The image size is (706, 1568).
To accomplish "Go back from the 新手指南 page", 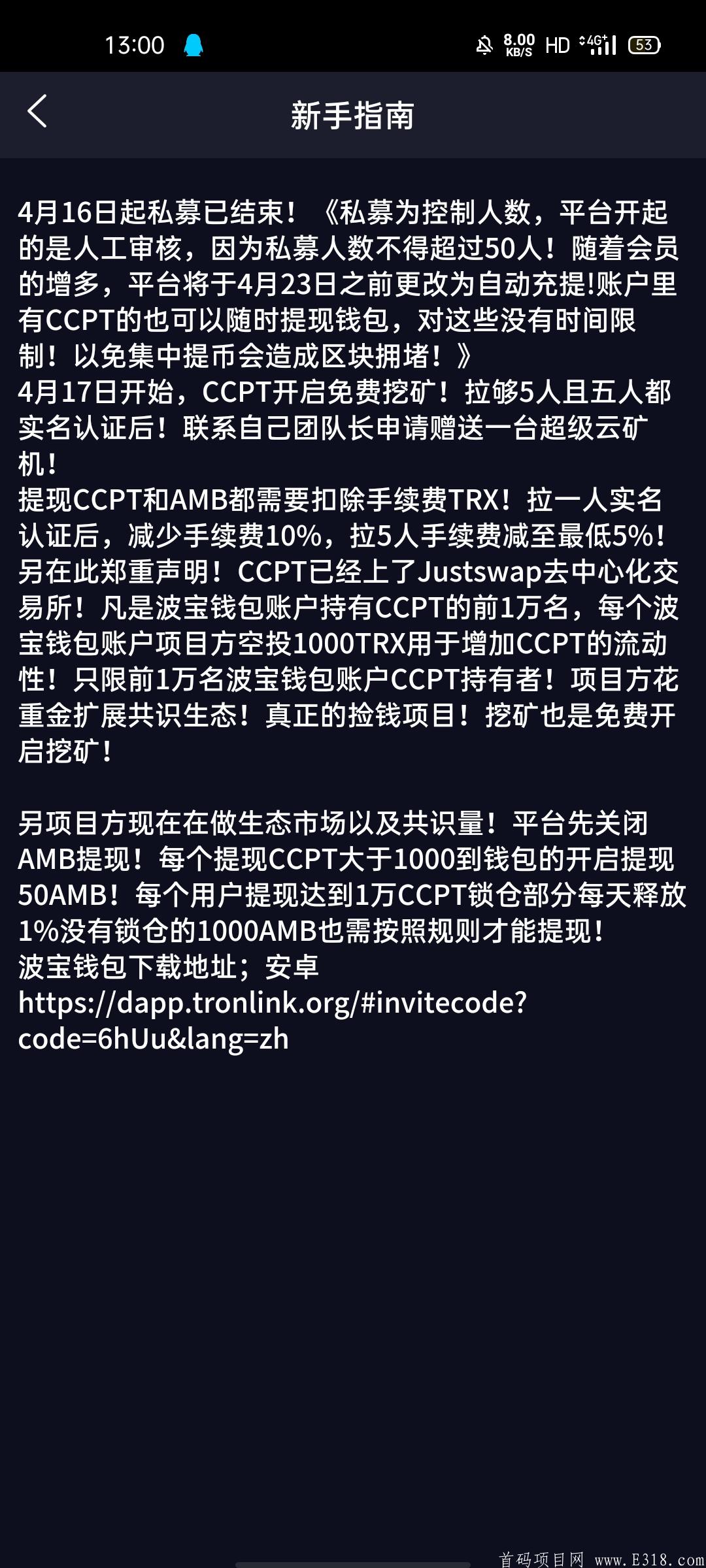I will pos(37,112).
